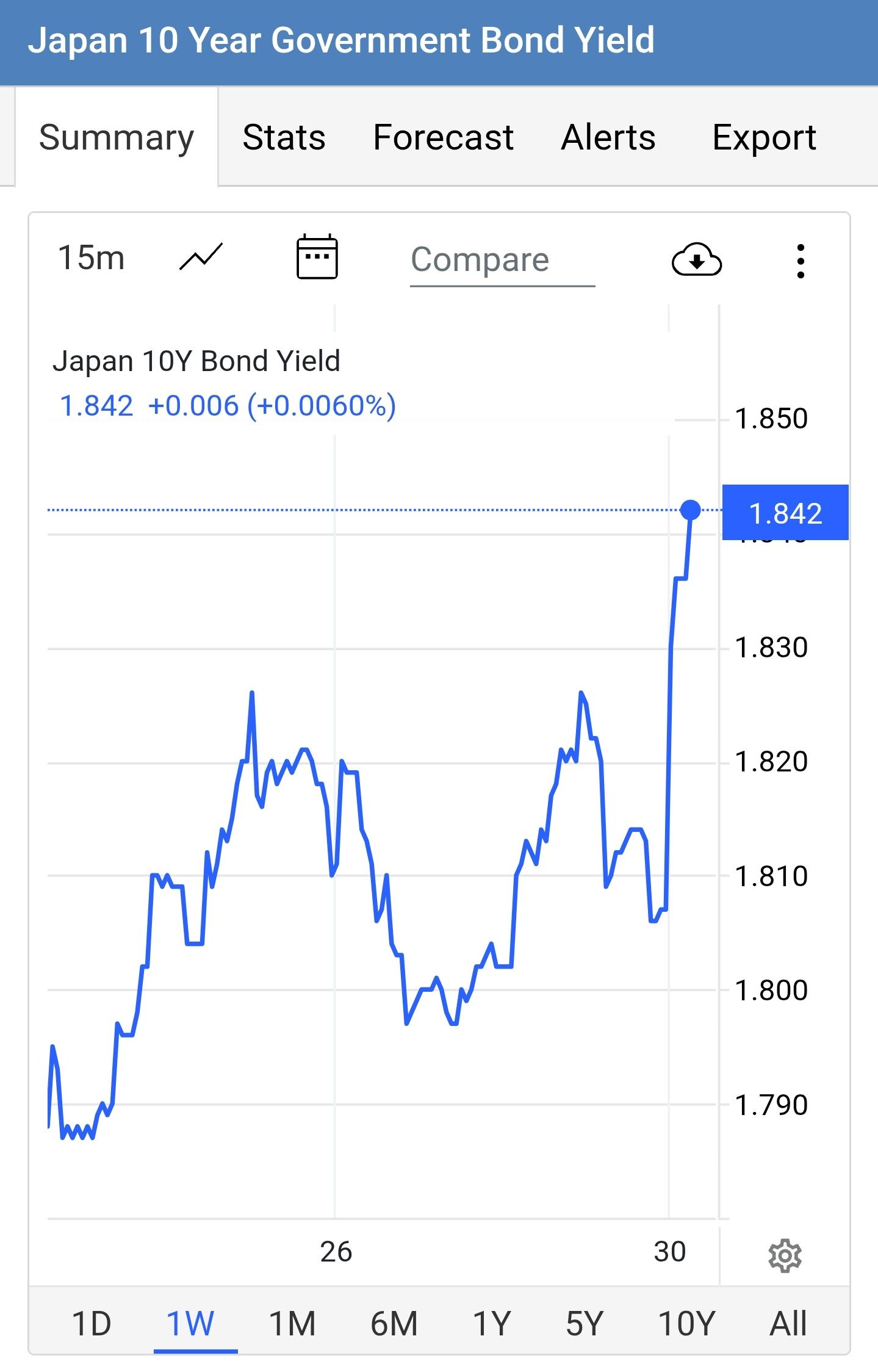Download chart data via cloud icon
Image resolution: width=878 pixels, height=1372 pixels.
[696, 260]
